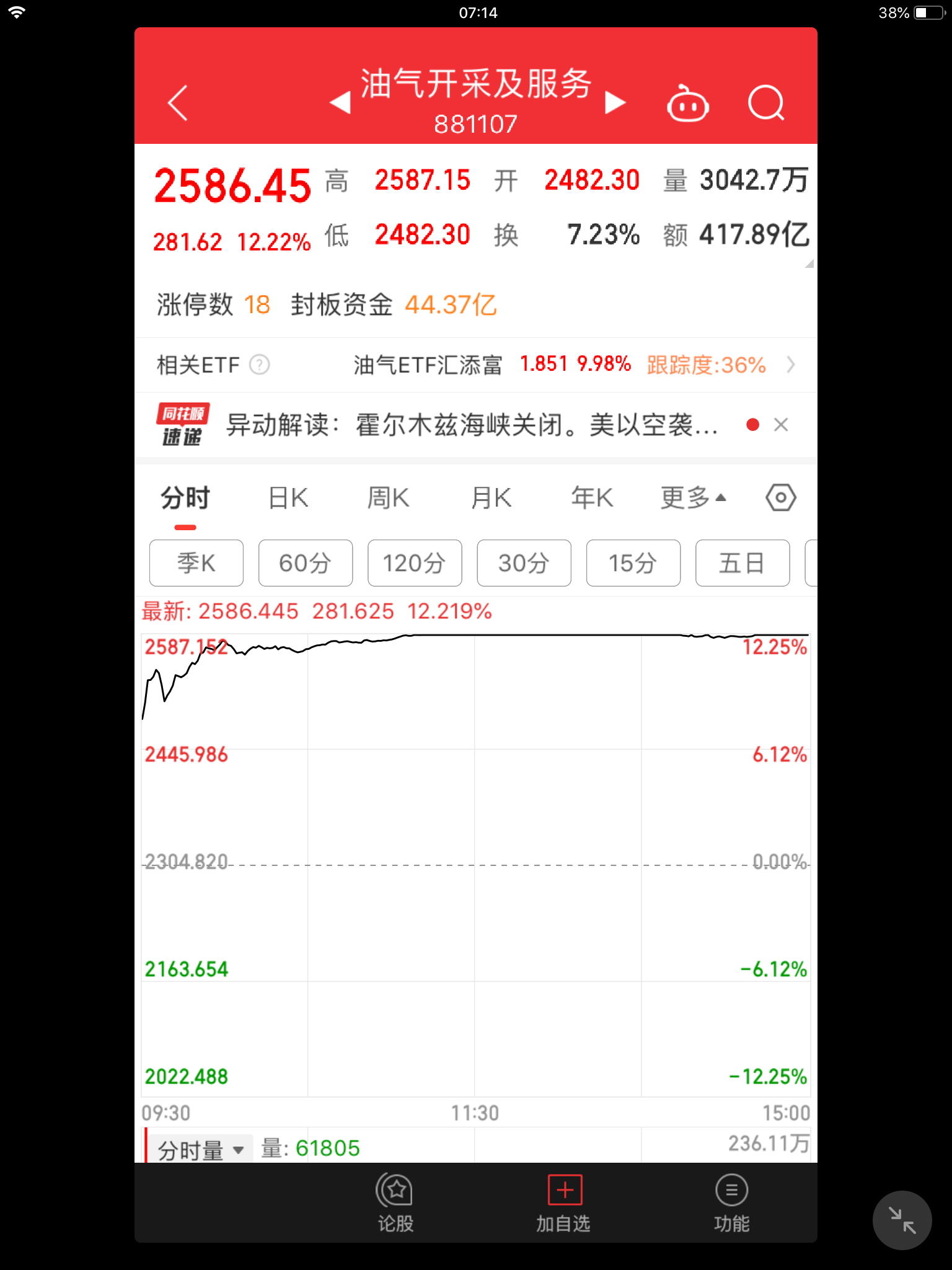Open the robot assistant icon
Screen dimensions: 952x1270
tap(687, 103)
